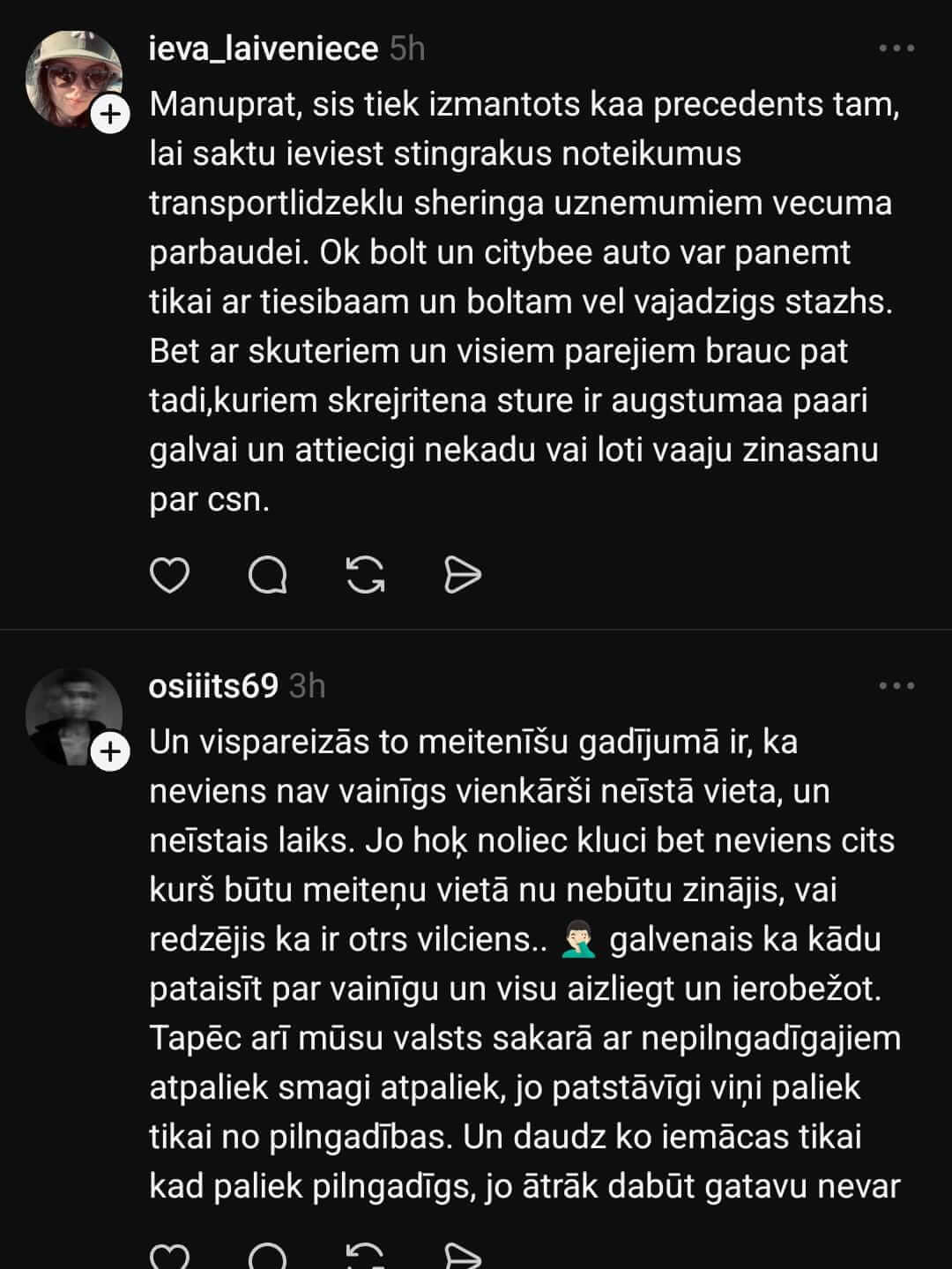Like ieva_laiveniece's post
This screenshot has height=1269, width=952.
(169, 576)
